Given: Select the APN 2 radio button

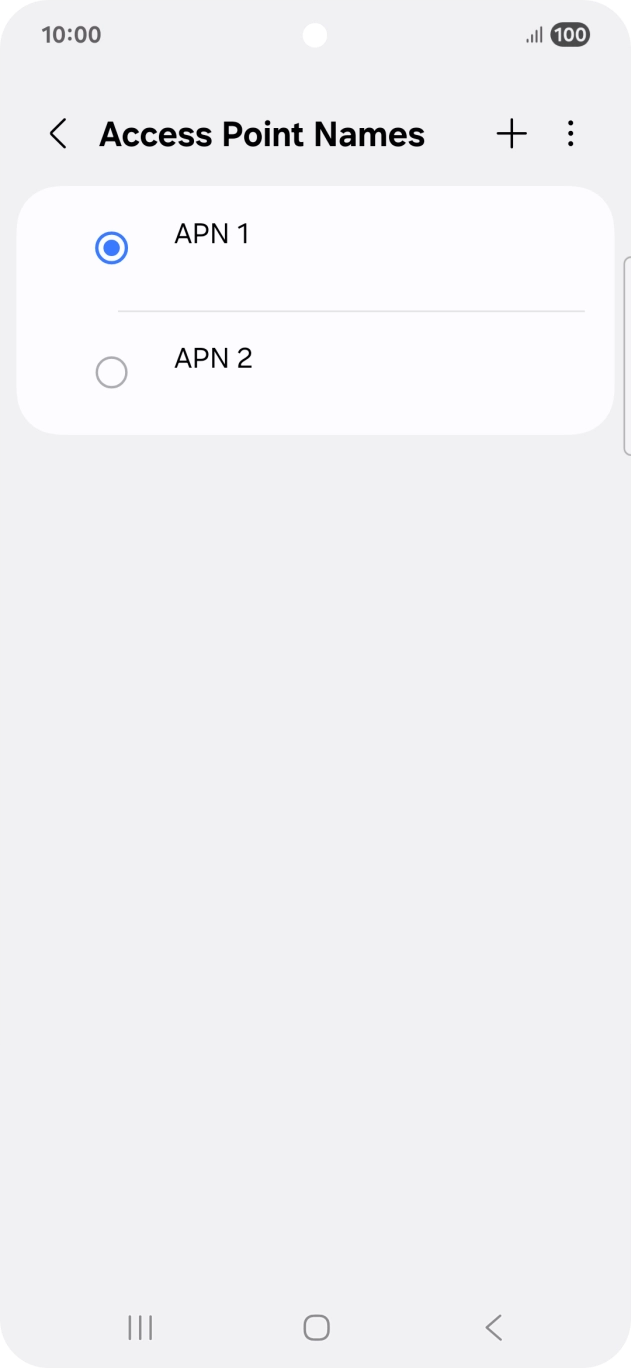Looking at the screenshot, I should tap(111, 373).
